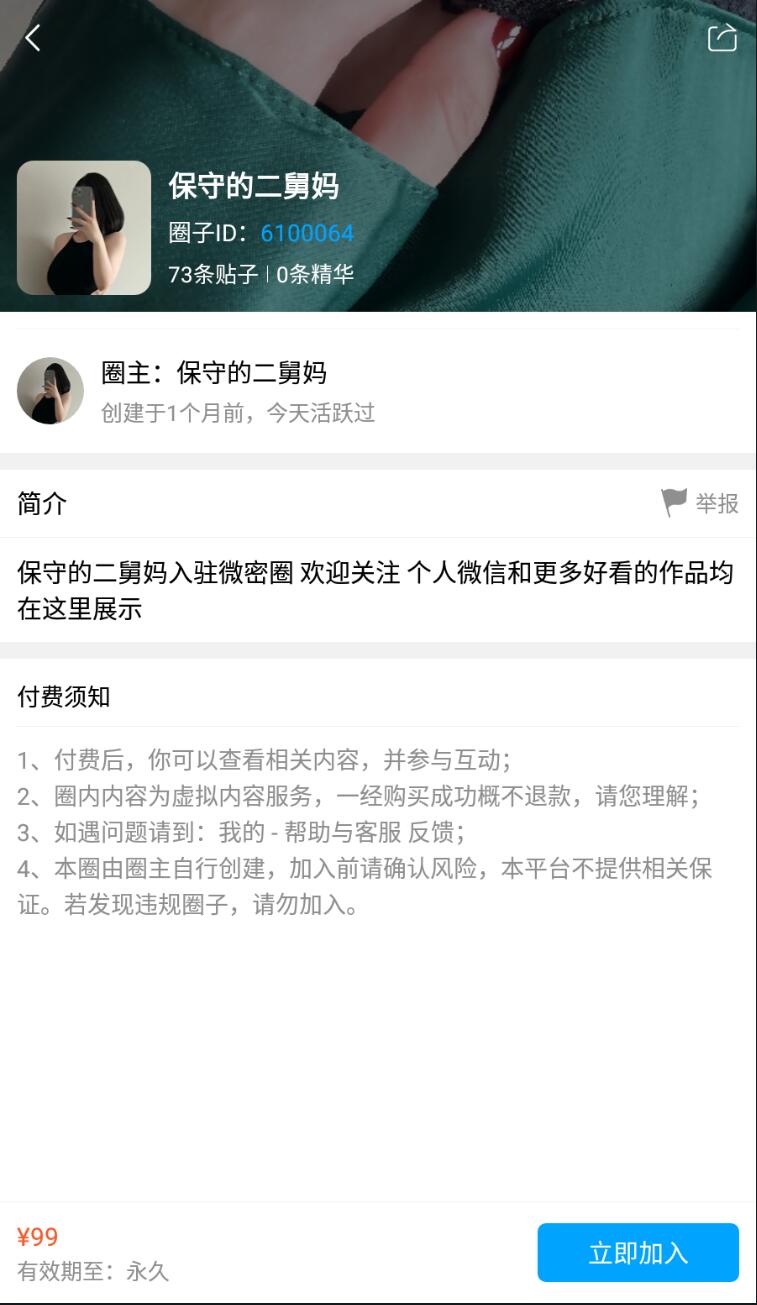Go back using the top-left arrow
Image resolution: width=757 pixels, height=1305 pixels.
[33, 38]
